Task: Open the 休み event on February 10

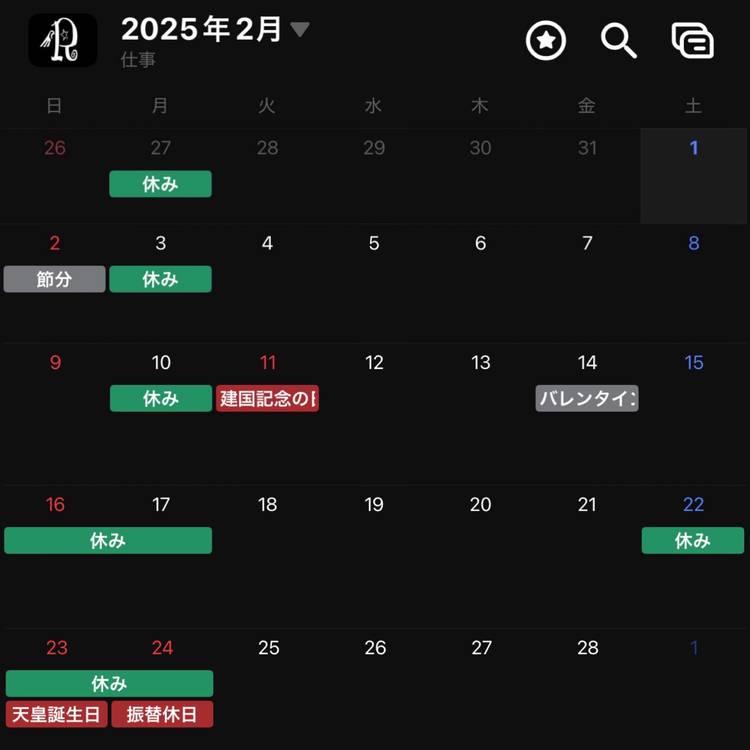Action: coord(160,399)
